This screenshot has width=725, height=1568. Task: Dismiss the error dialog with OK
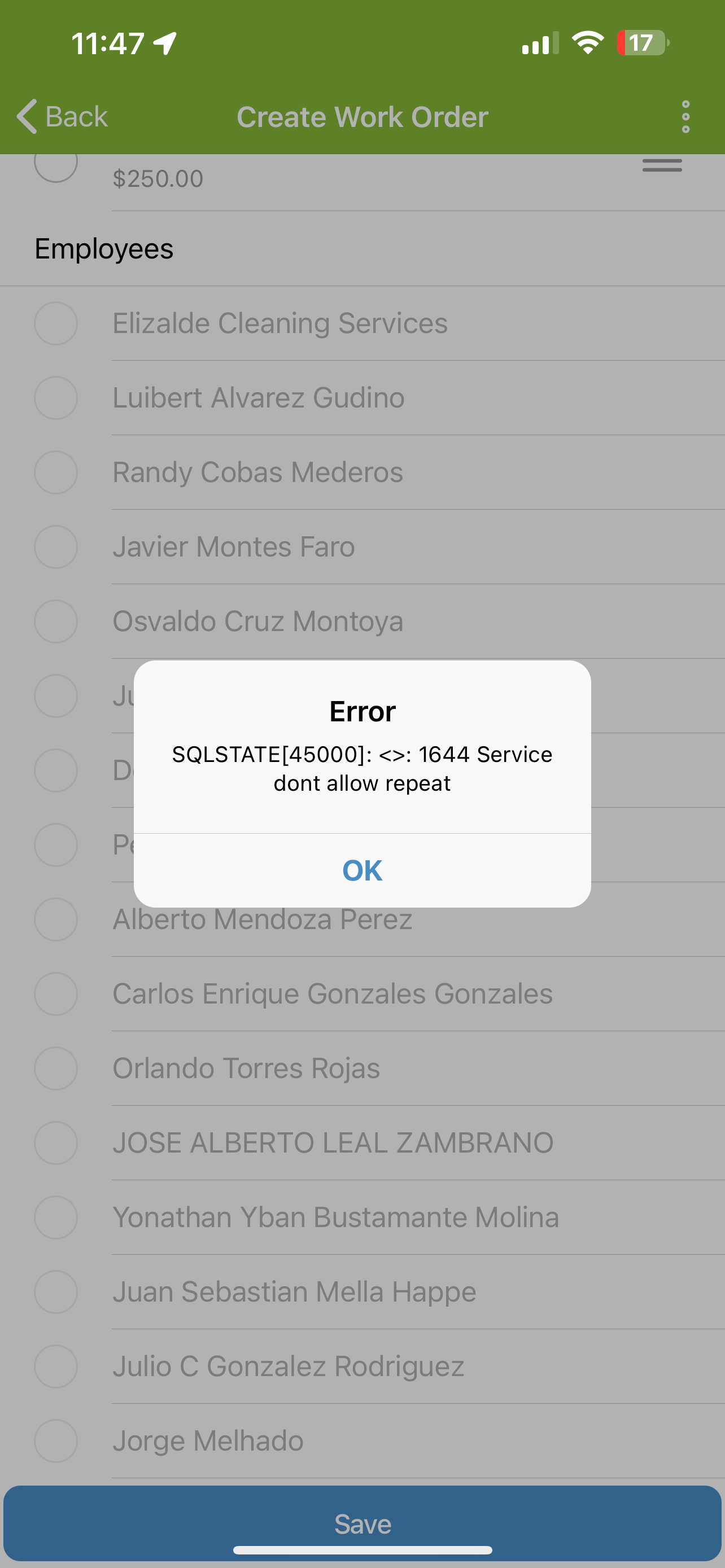coord(362,870)
